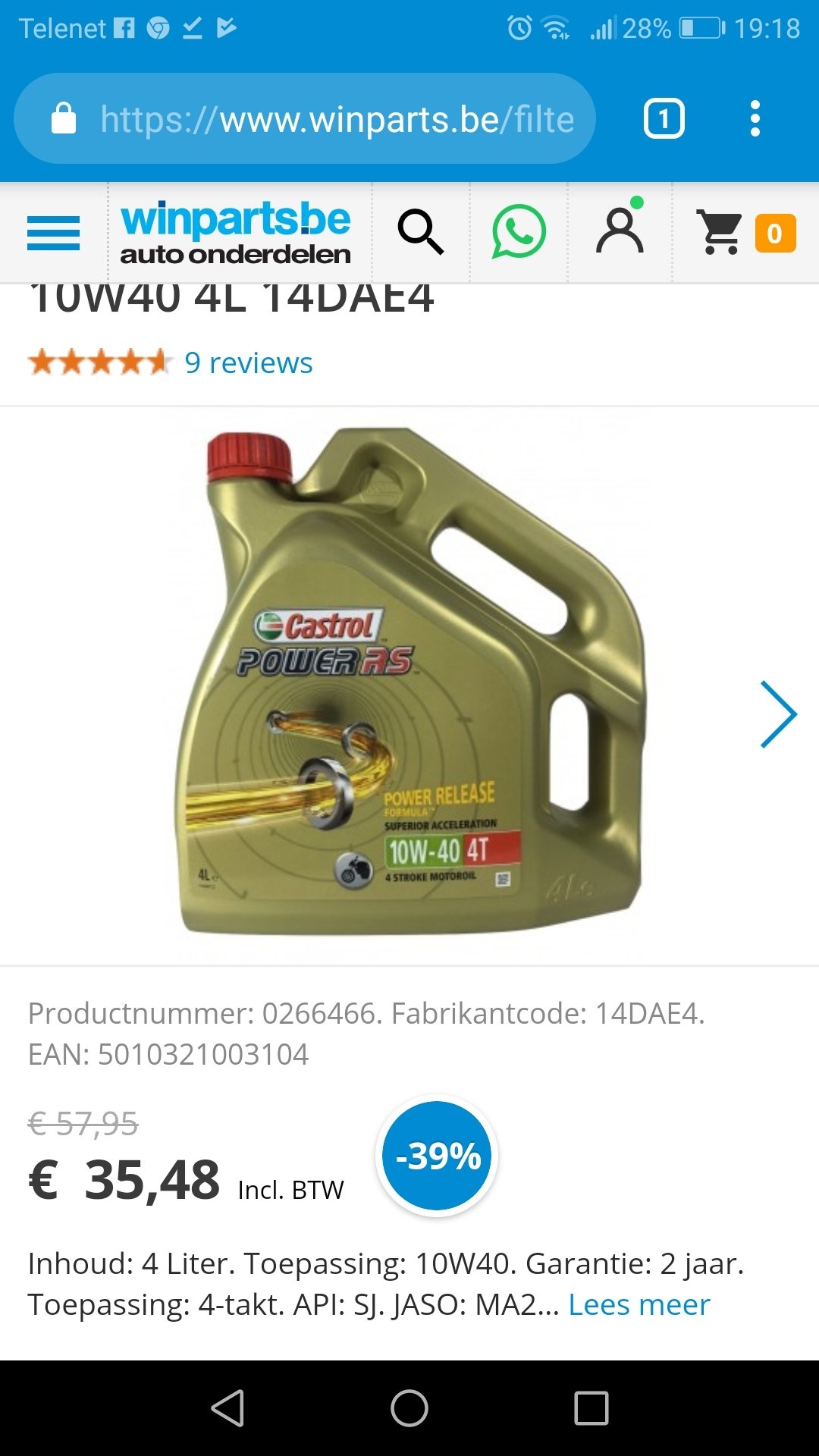Tap the winparts.be logo
Screen dimensions: 819x1456
[235, 233]
